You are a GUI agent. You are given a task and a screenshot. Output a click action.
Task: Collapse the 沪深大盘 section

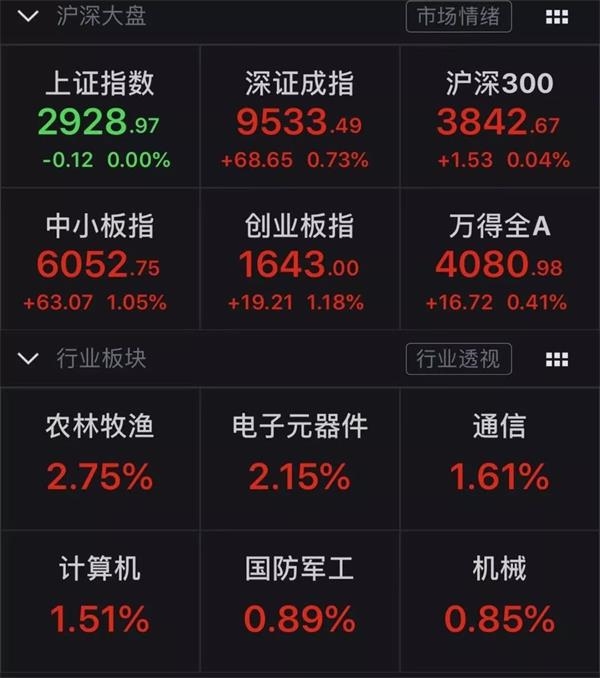tap(29, 17)
